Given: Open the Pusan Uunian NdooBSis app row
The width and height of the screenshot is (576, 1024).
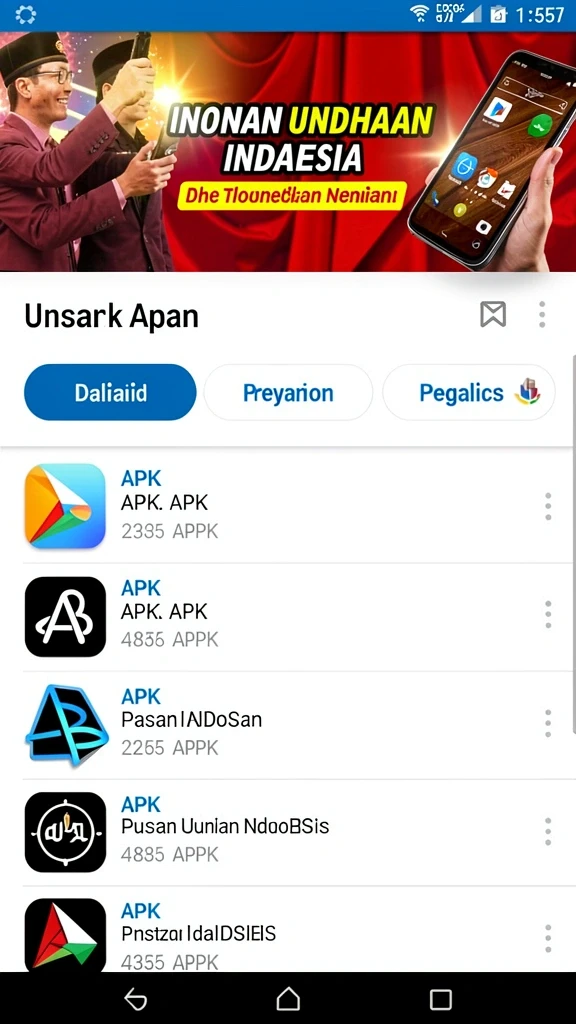Looking at the screenshot, I should (288, 832).
